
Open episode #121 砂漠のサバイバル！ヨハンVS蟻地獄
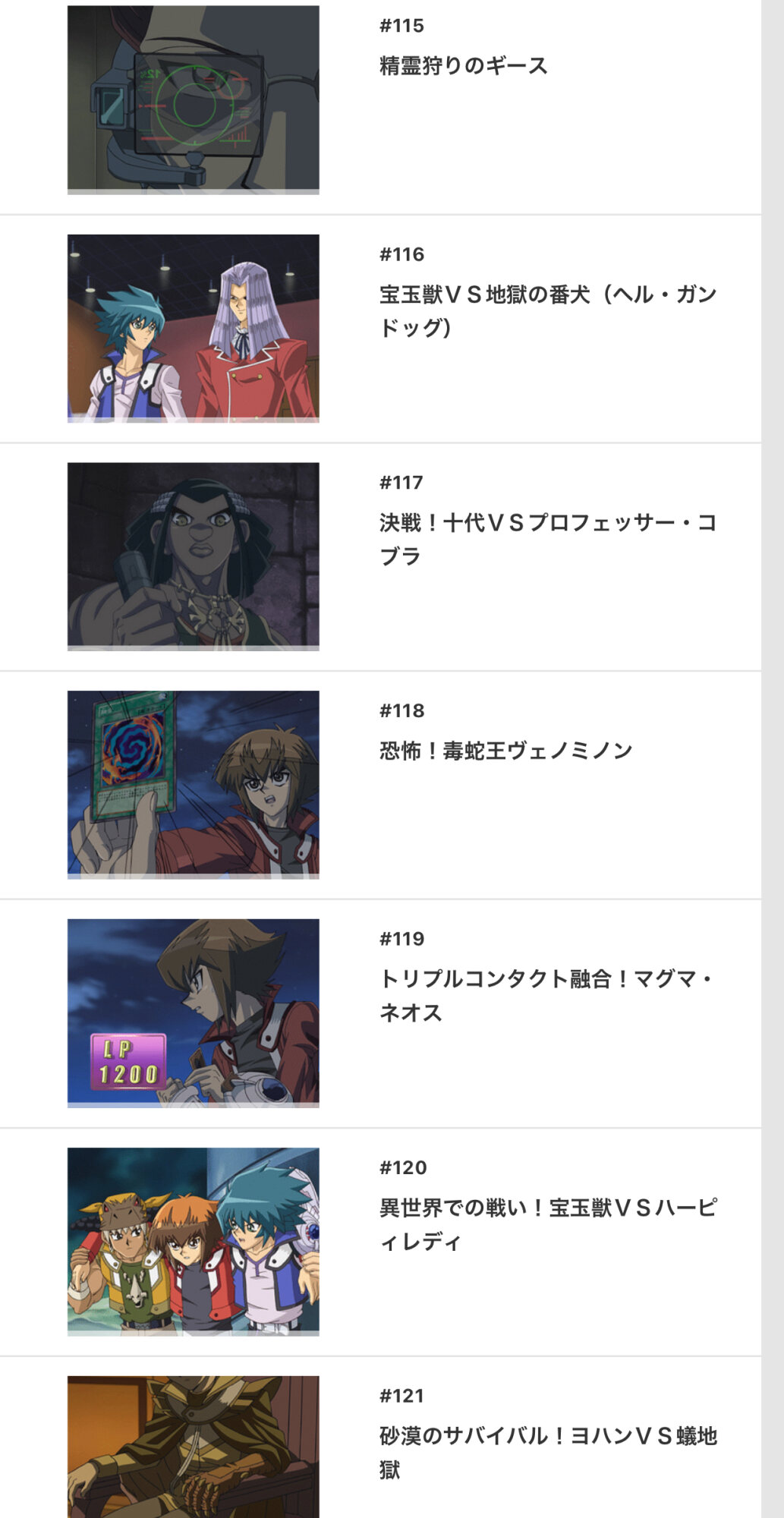point(546,1452)
